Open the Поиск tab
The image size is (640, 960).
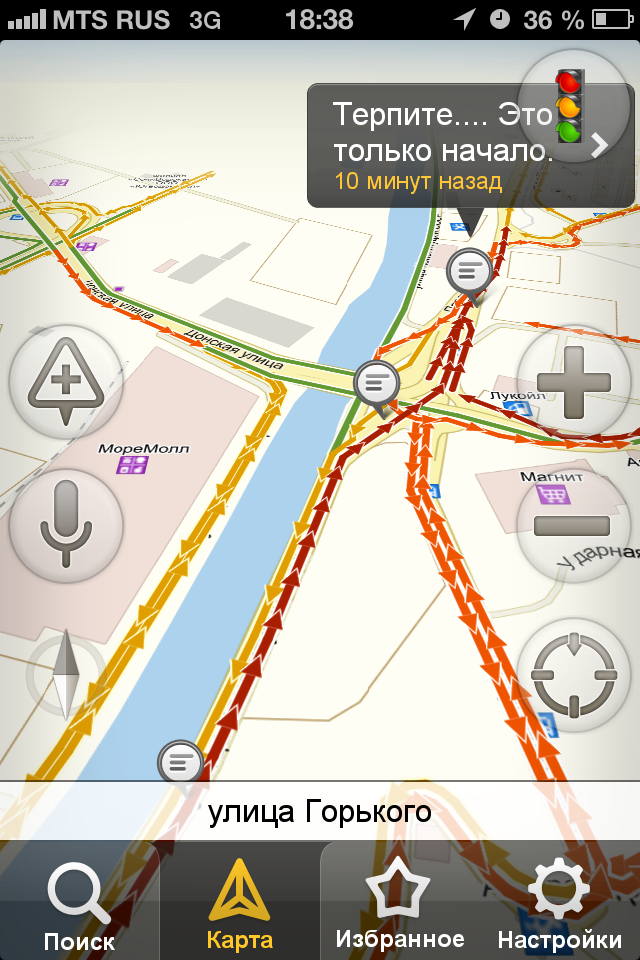[x=80, y=905]
